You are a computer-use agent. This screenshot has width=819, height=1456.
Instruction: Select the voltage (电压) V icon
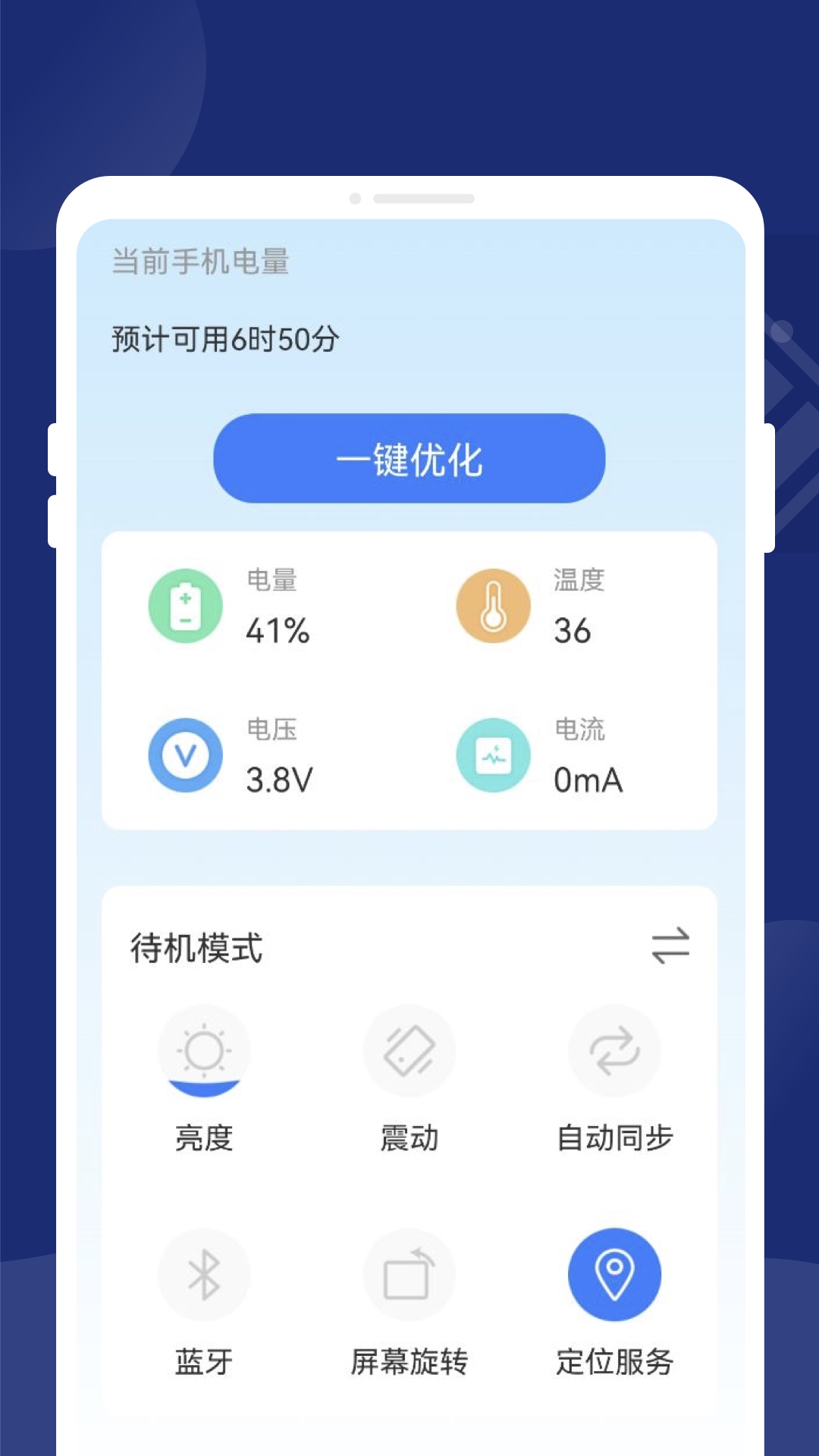point(184,755)
